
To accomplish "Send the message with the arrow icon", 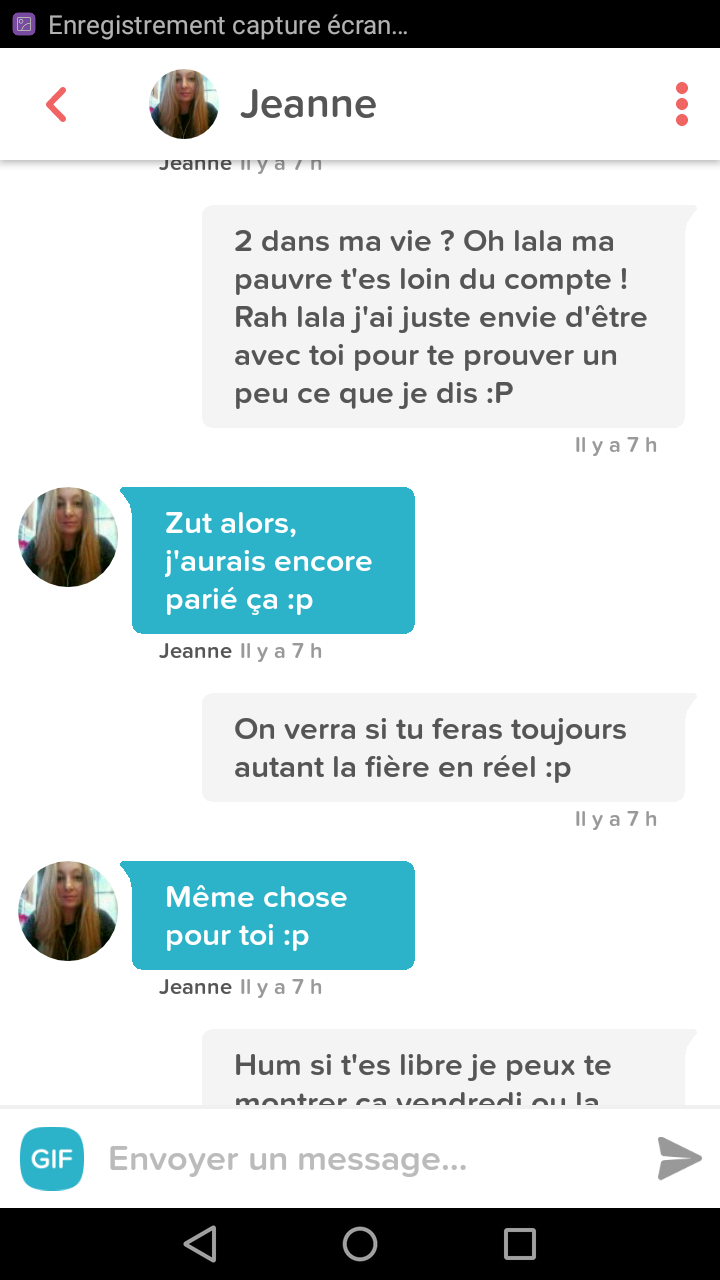I will click(680, 1159).
